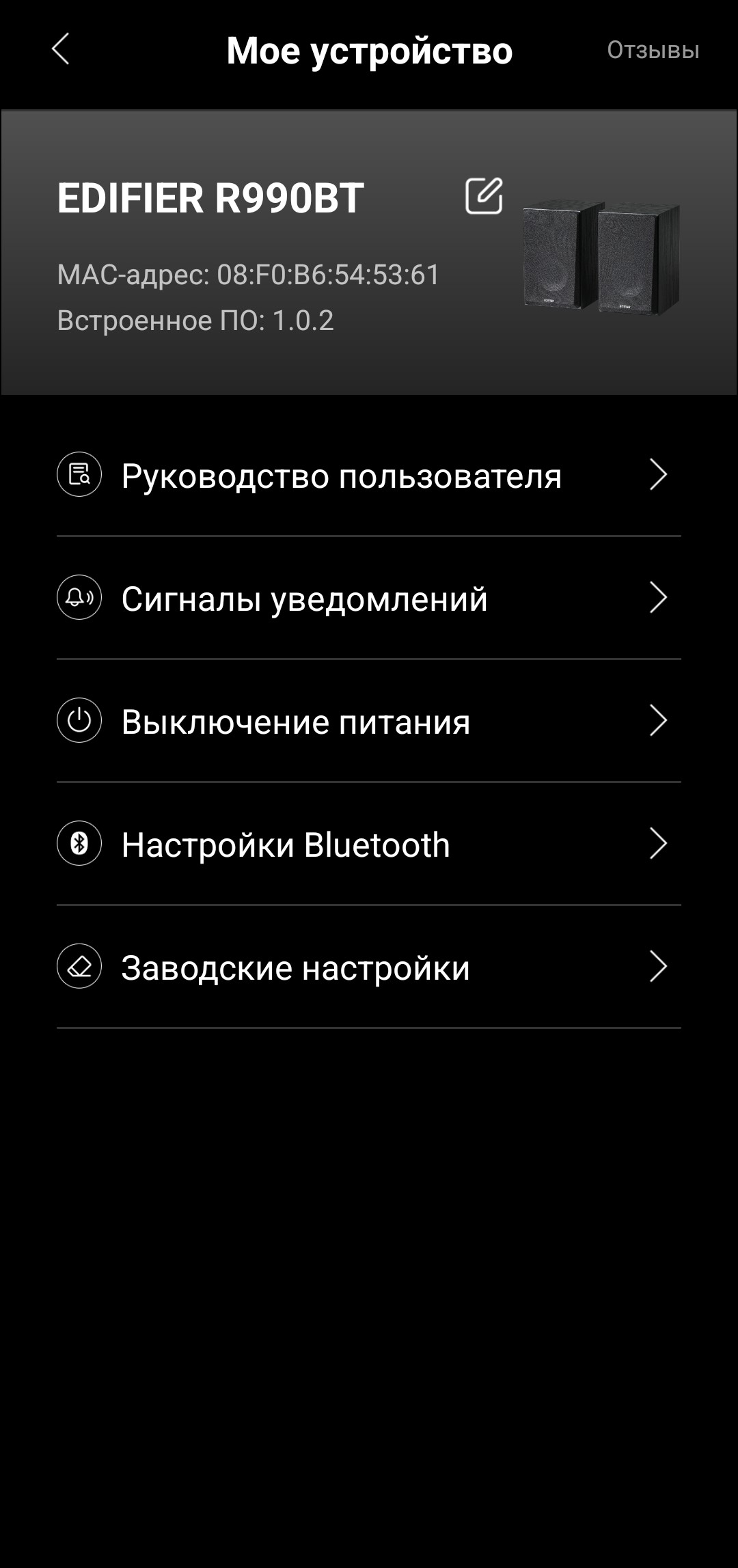
Task: Go back from the Мое устройство screen
Action: (x=61, y=50)
